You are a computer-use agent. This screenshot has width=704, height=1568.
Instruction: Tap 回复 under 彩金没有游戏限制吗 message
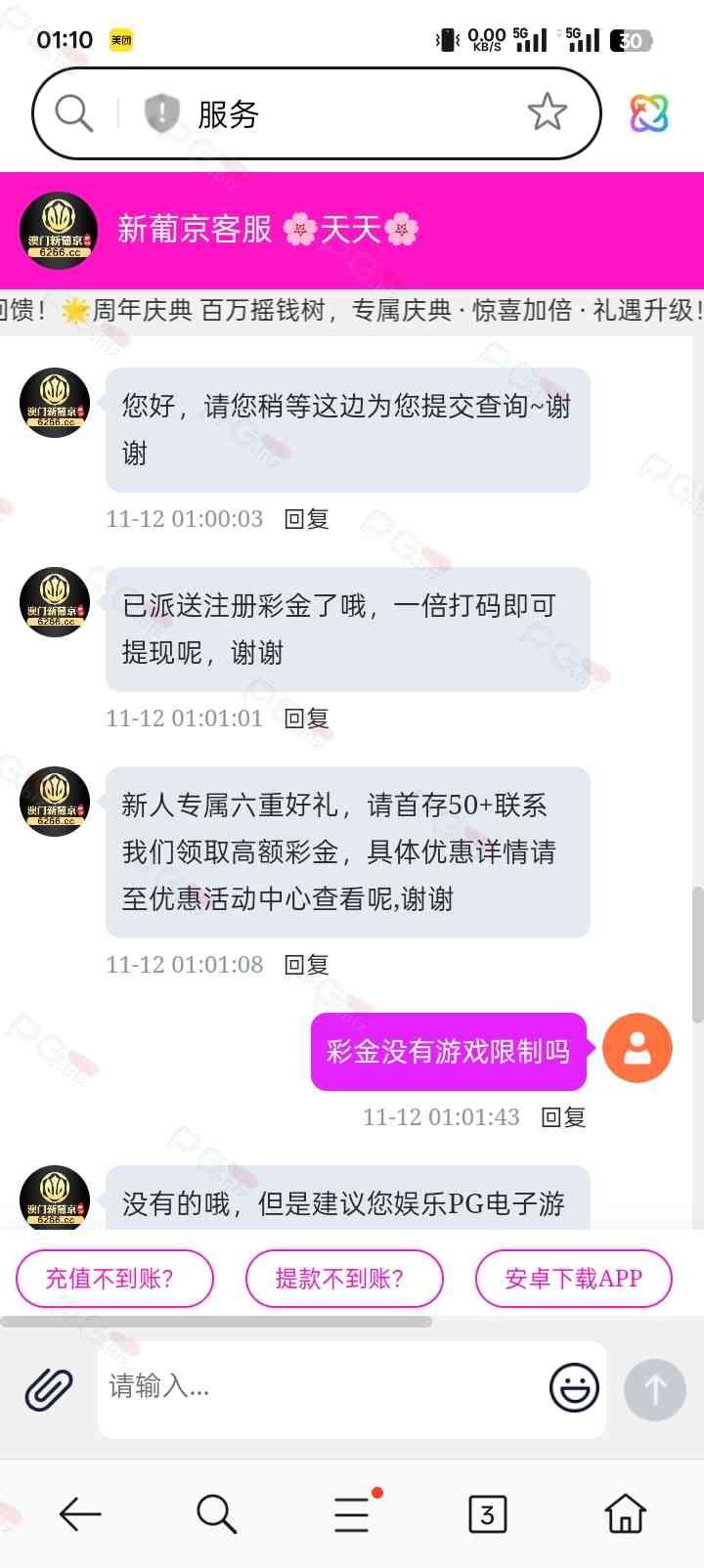click(563, 1117)
